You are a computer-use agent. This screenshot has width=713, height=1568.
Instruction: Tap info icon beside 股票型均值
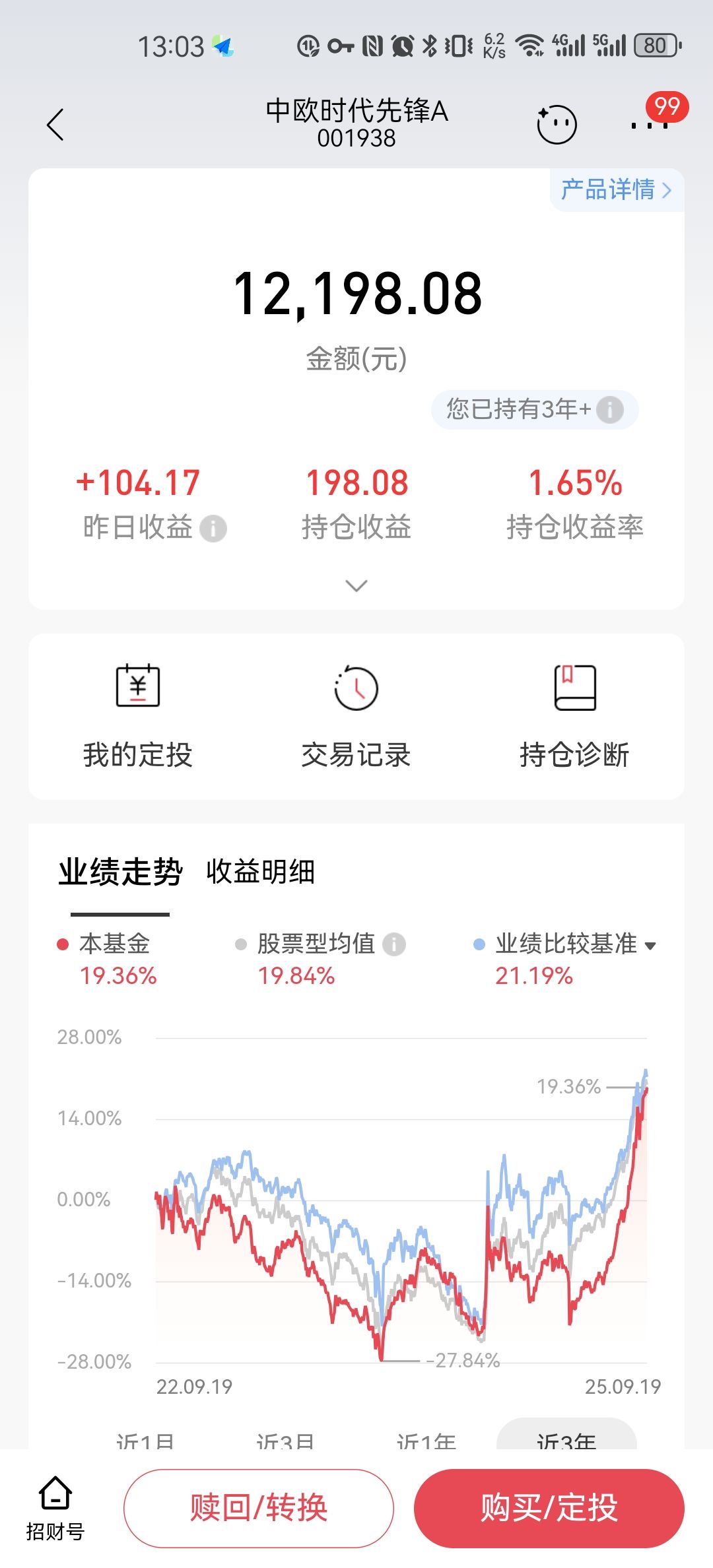tap(394, 944)
